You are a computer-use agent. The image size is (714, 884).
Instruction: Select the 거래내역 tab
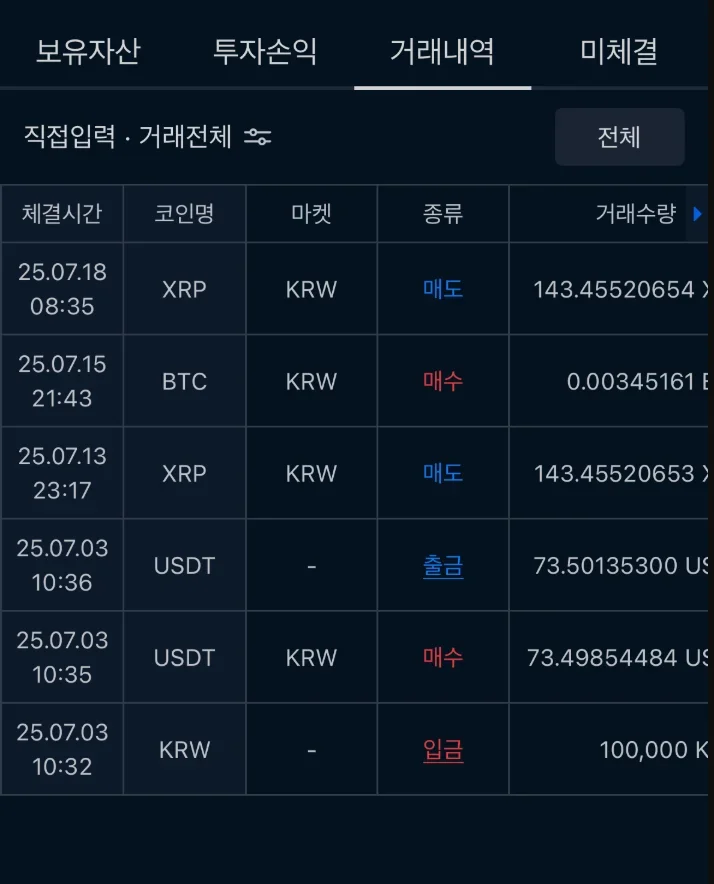pos(442,51)
